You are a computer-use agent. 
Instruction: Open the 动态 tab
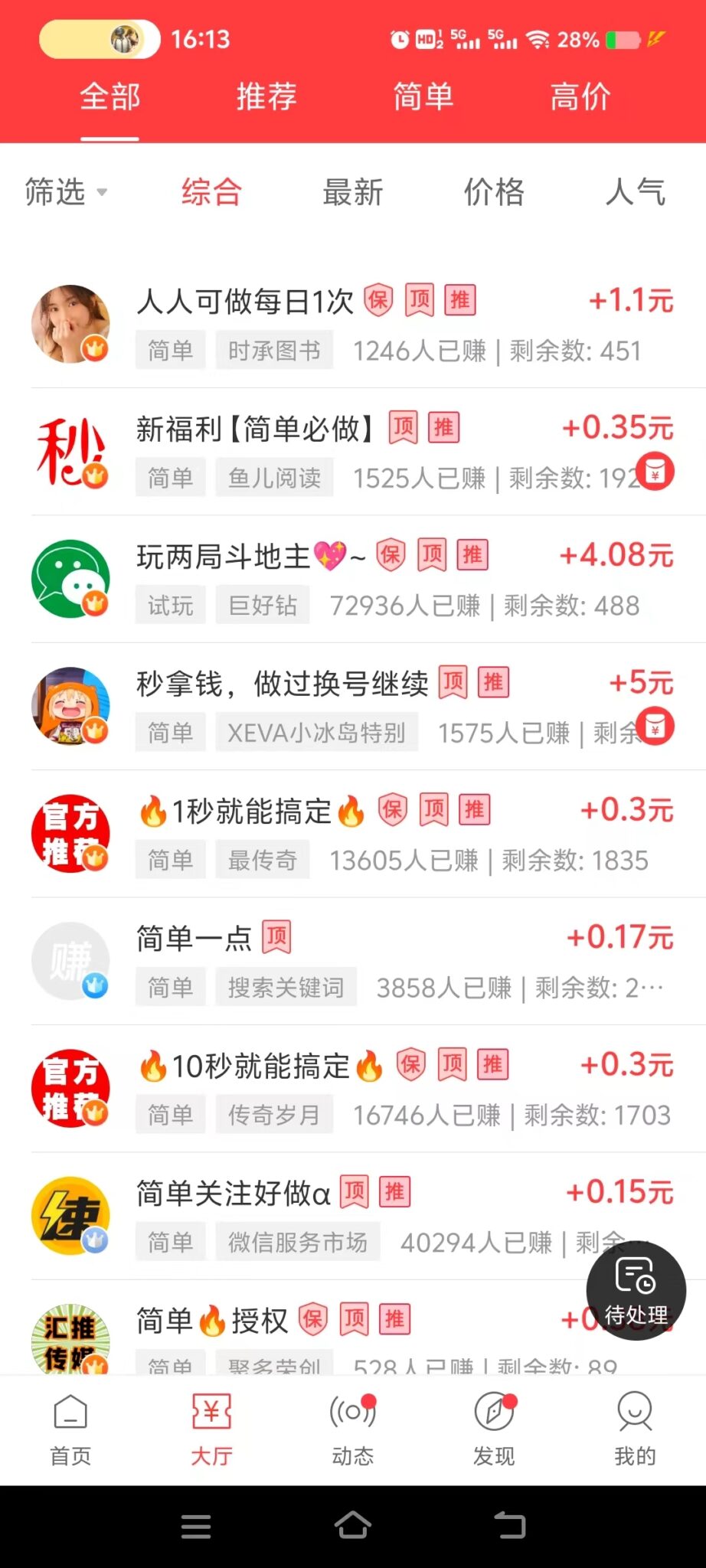[x=352, y=1429]
